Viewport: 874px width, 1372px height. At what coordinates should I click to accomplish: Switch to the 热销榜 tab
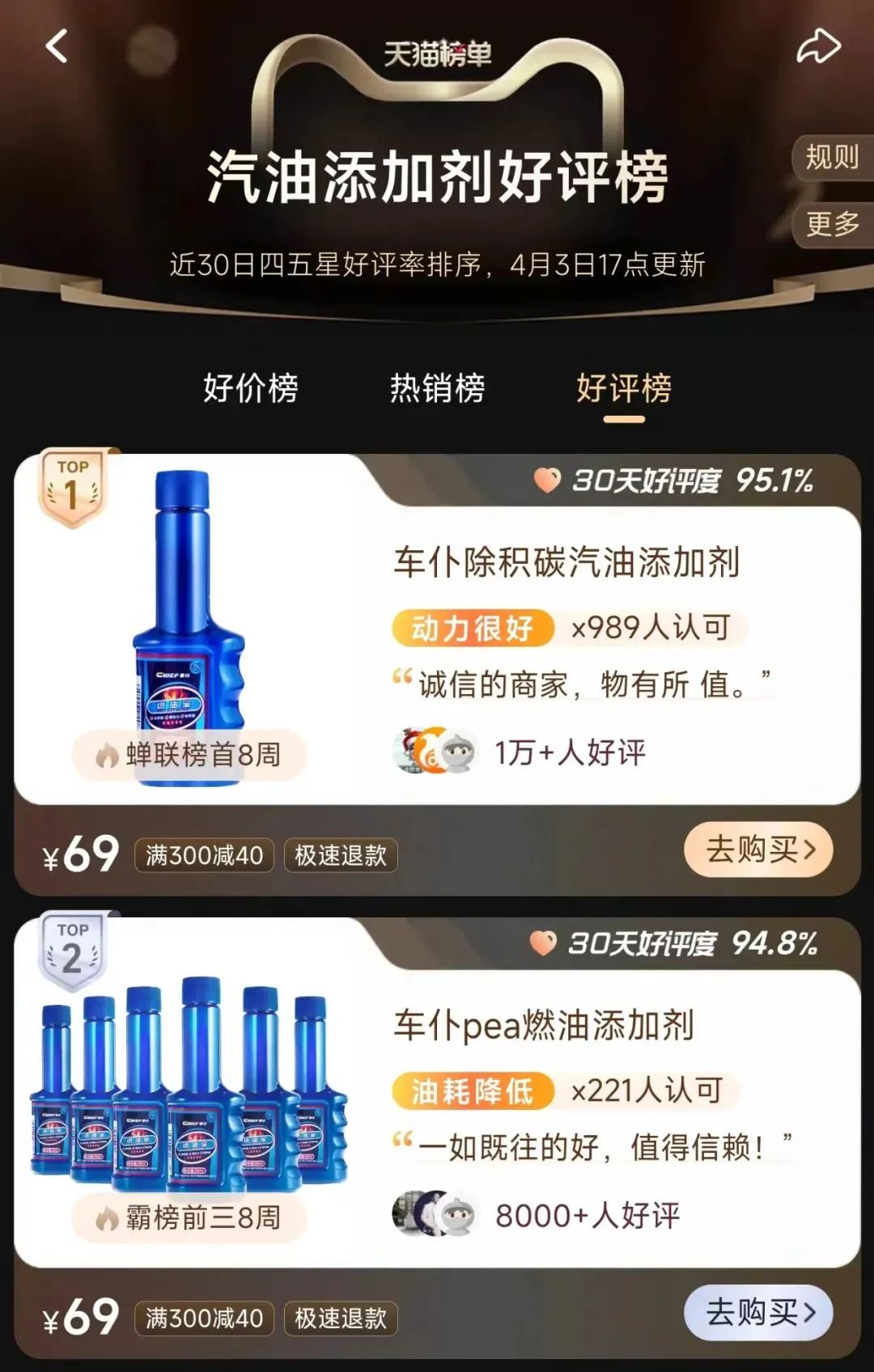[437, 388]
